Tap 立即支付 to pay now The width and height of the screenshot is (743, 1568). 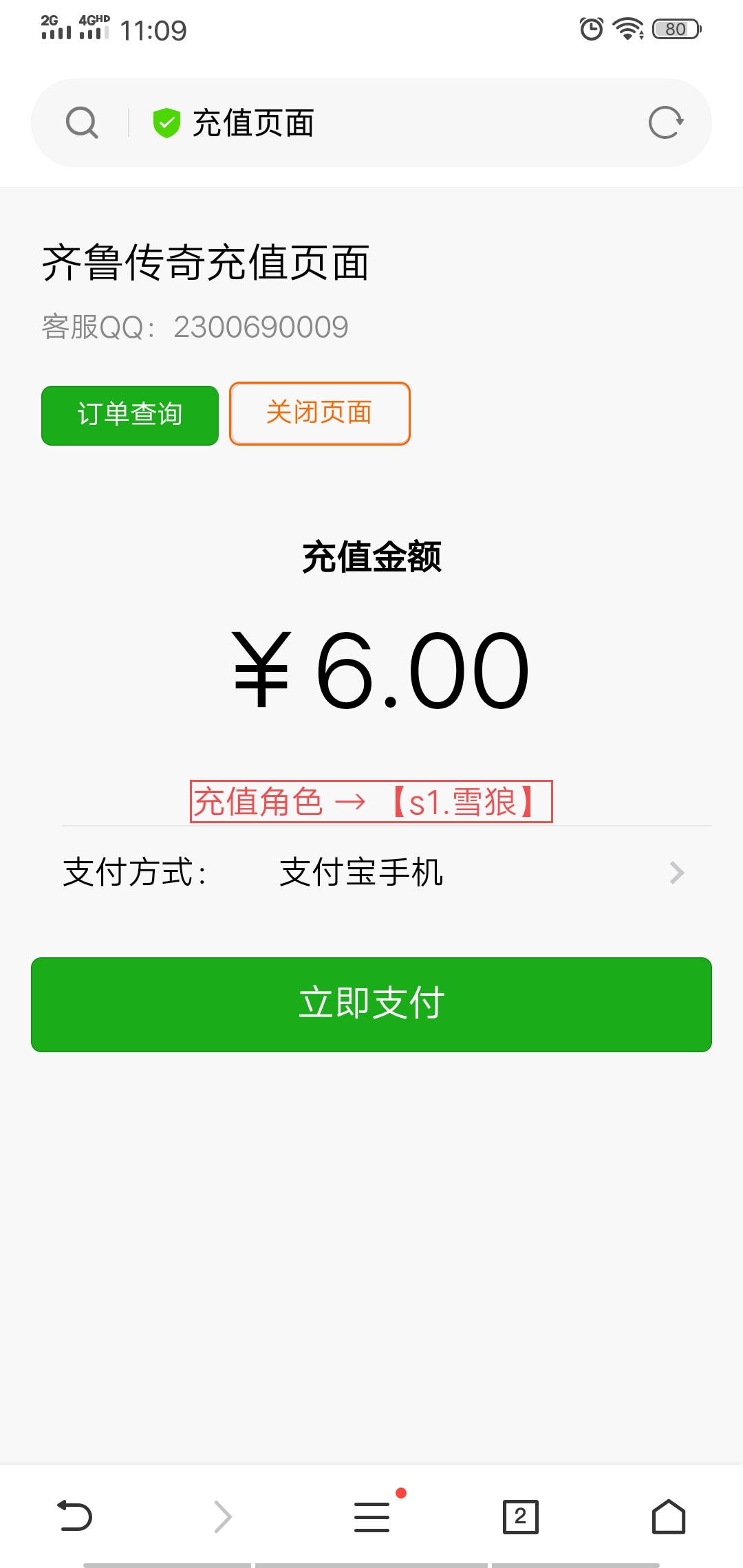(x=371, y=1004)
